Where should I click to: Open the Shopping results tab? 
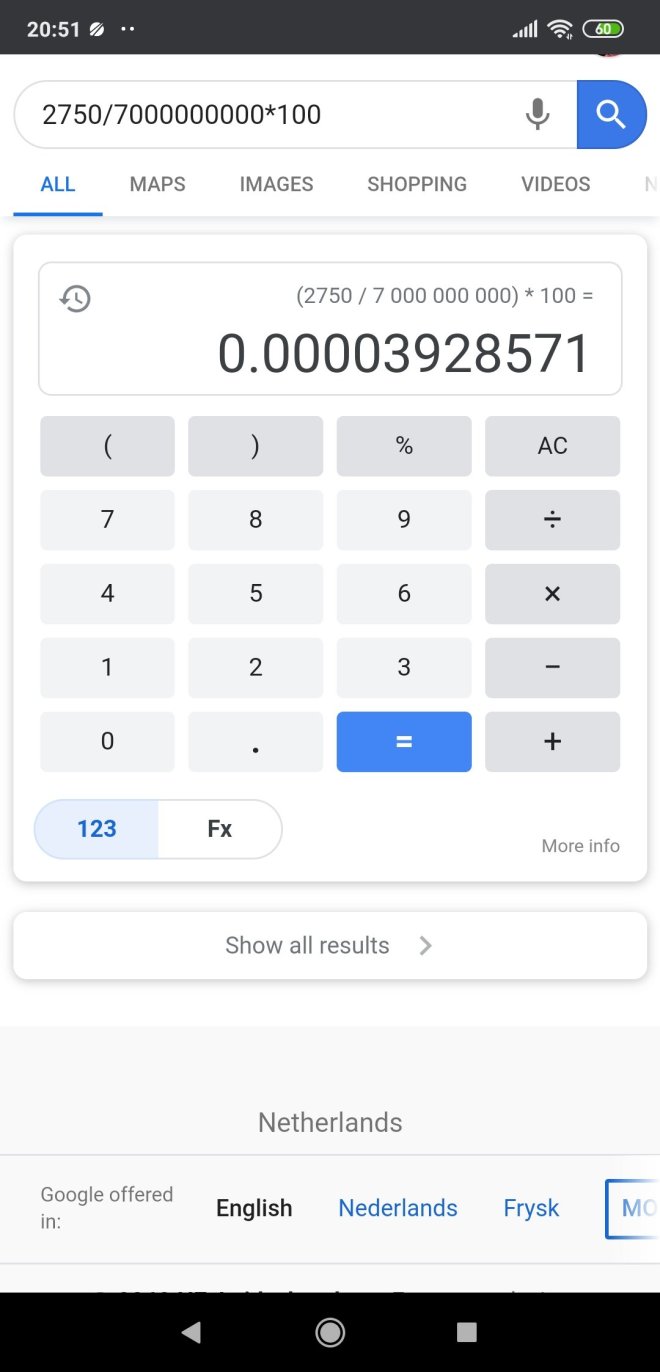pos(416,184)
